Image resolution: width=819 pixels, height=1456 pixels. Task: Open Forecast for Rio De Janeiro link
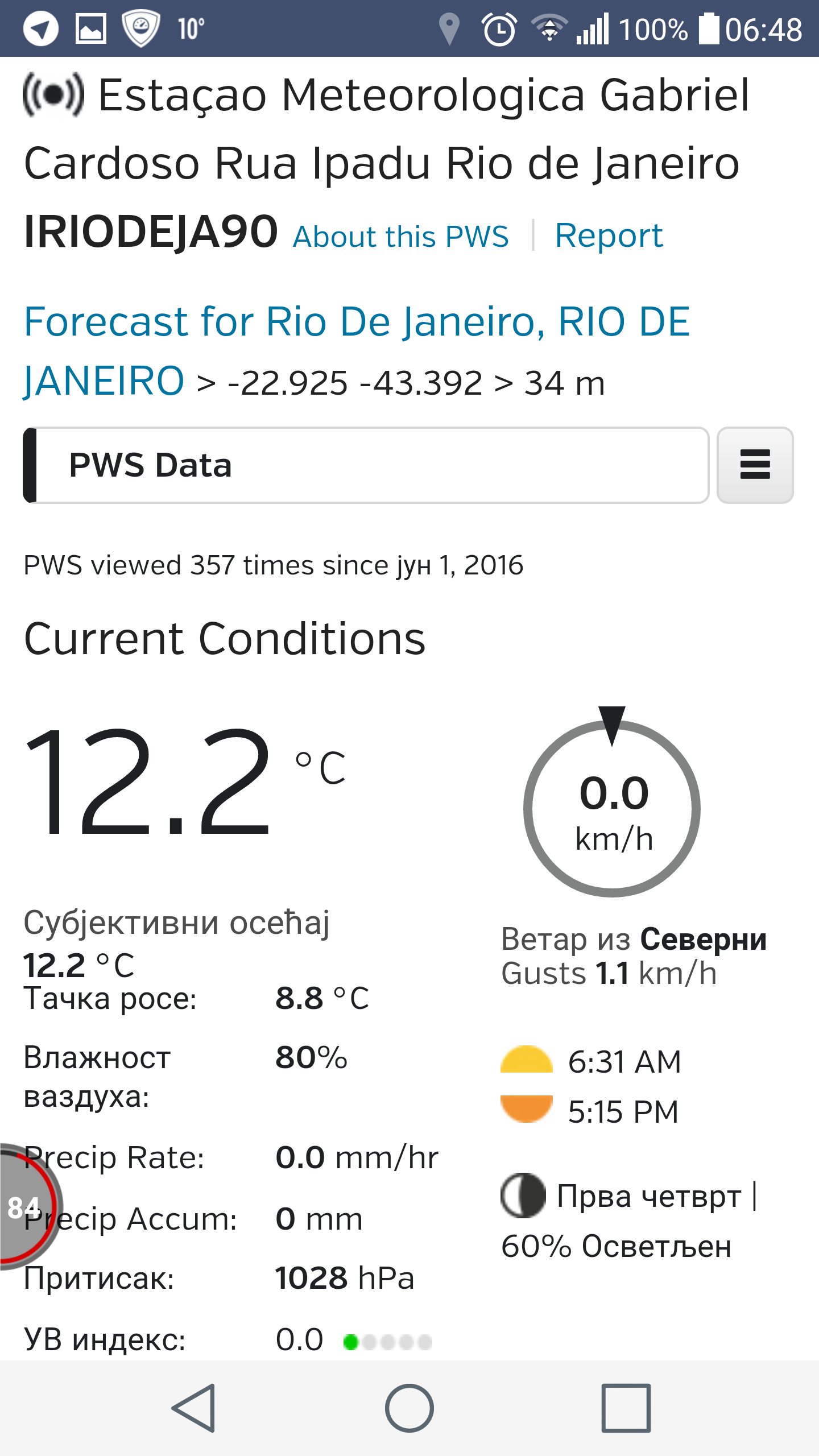coord(357,351)
